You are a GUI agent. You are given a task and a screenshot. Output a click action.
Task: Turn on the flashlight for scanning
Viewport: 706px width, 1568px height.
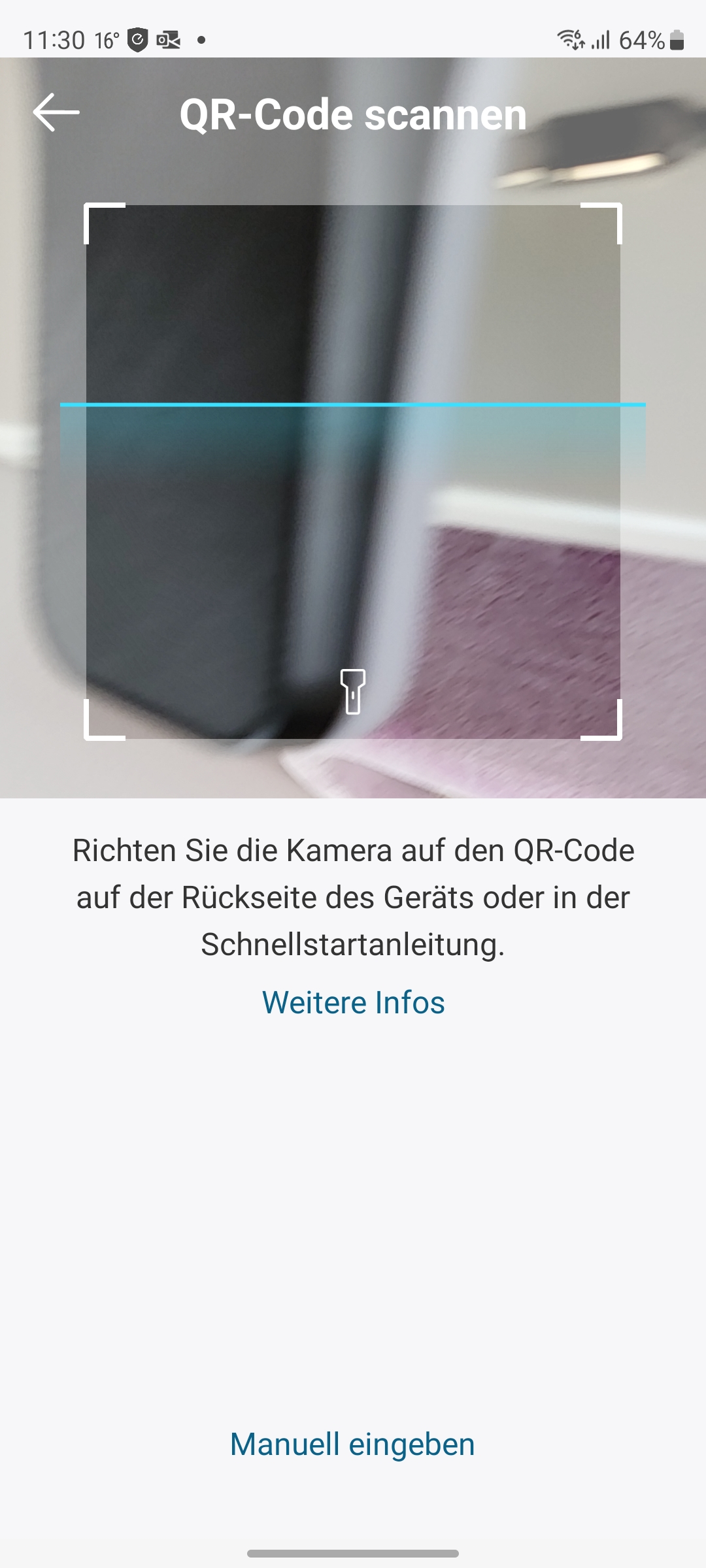[353, 691]
